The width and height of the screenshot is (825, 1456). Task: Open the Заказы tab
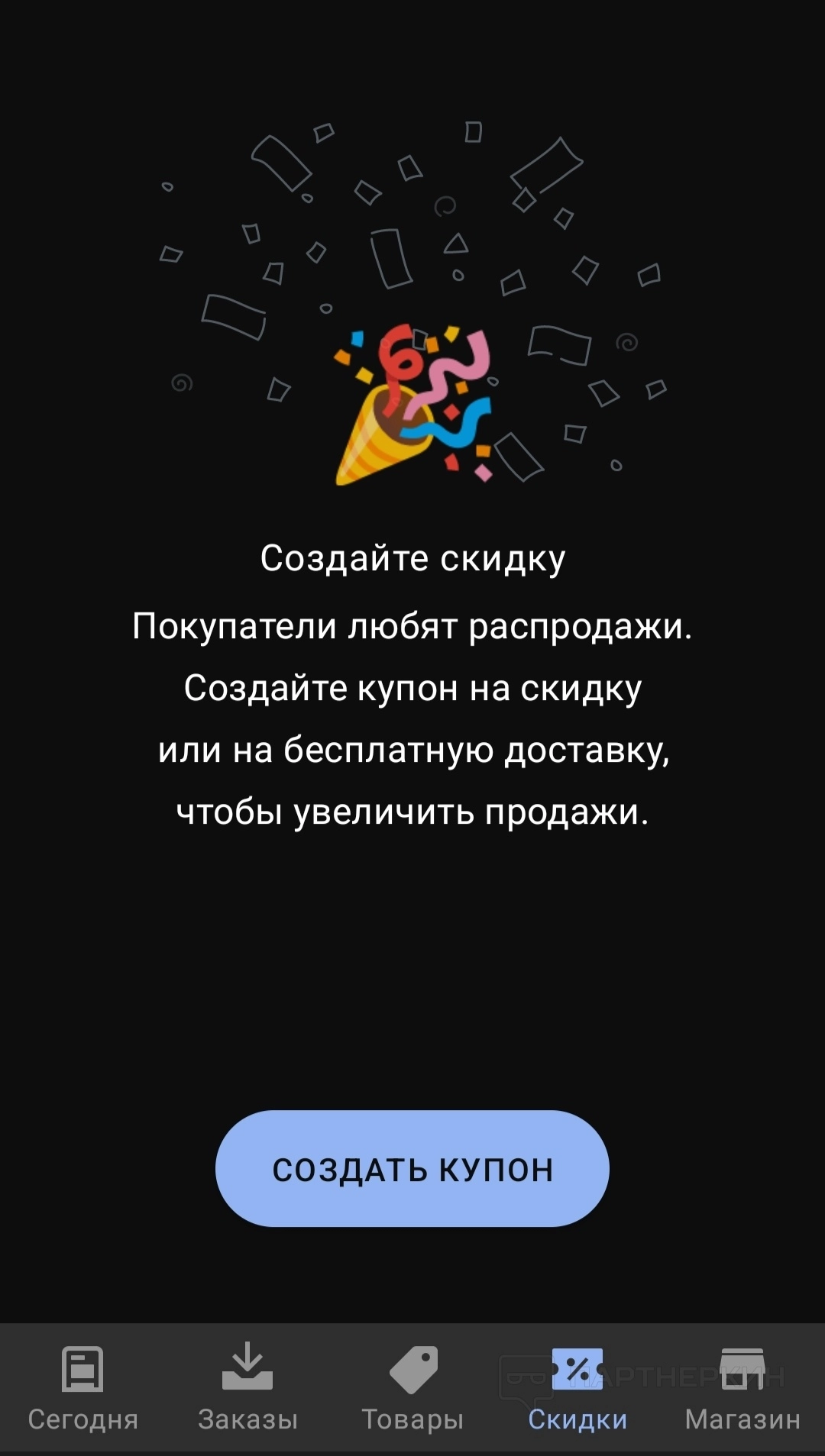click(x=247, y=1388)
